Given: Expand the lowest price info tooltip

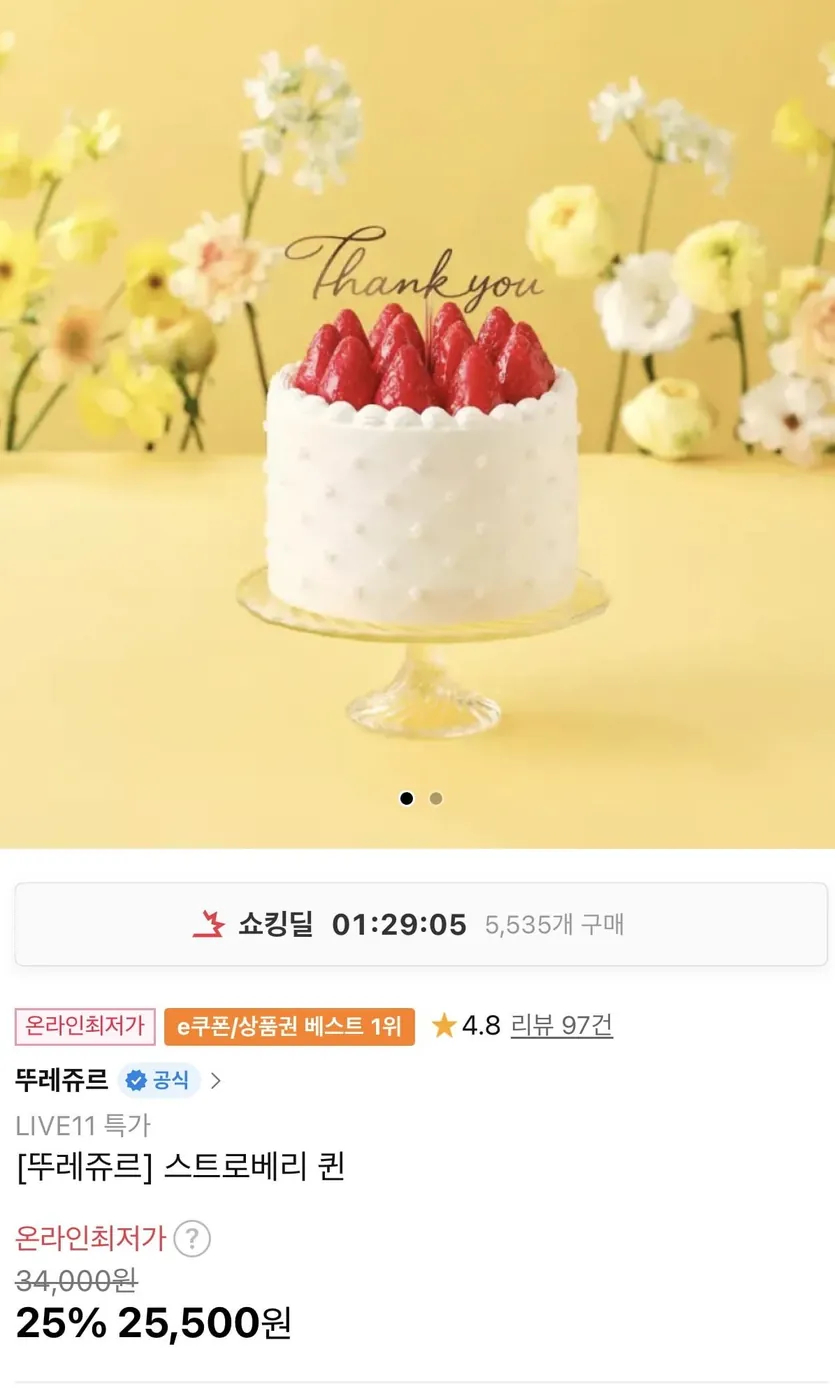Looking at the screenshot, I should point(192,1238).
